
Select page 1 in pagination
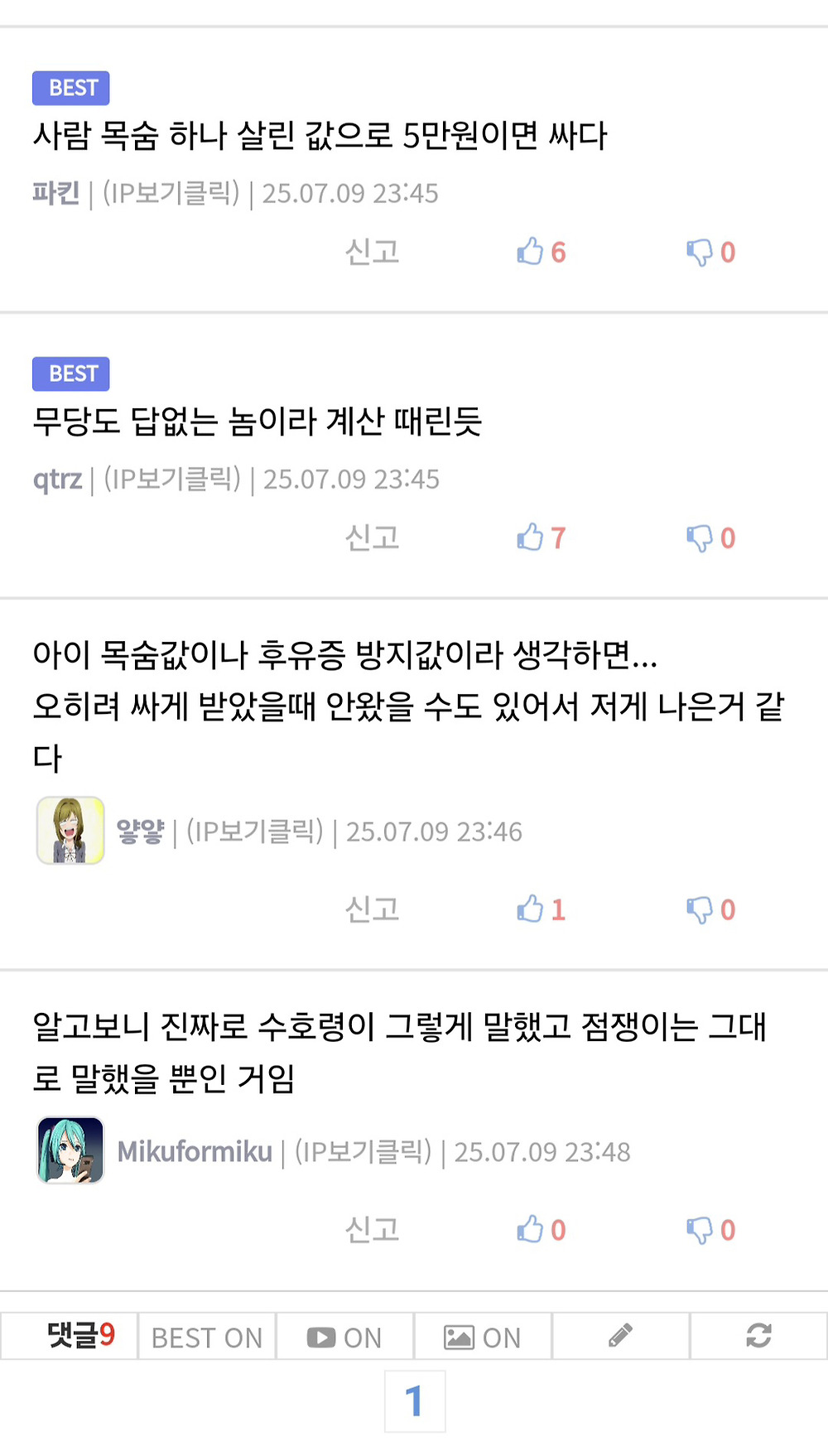414,1400
